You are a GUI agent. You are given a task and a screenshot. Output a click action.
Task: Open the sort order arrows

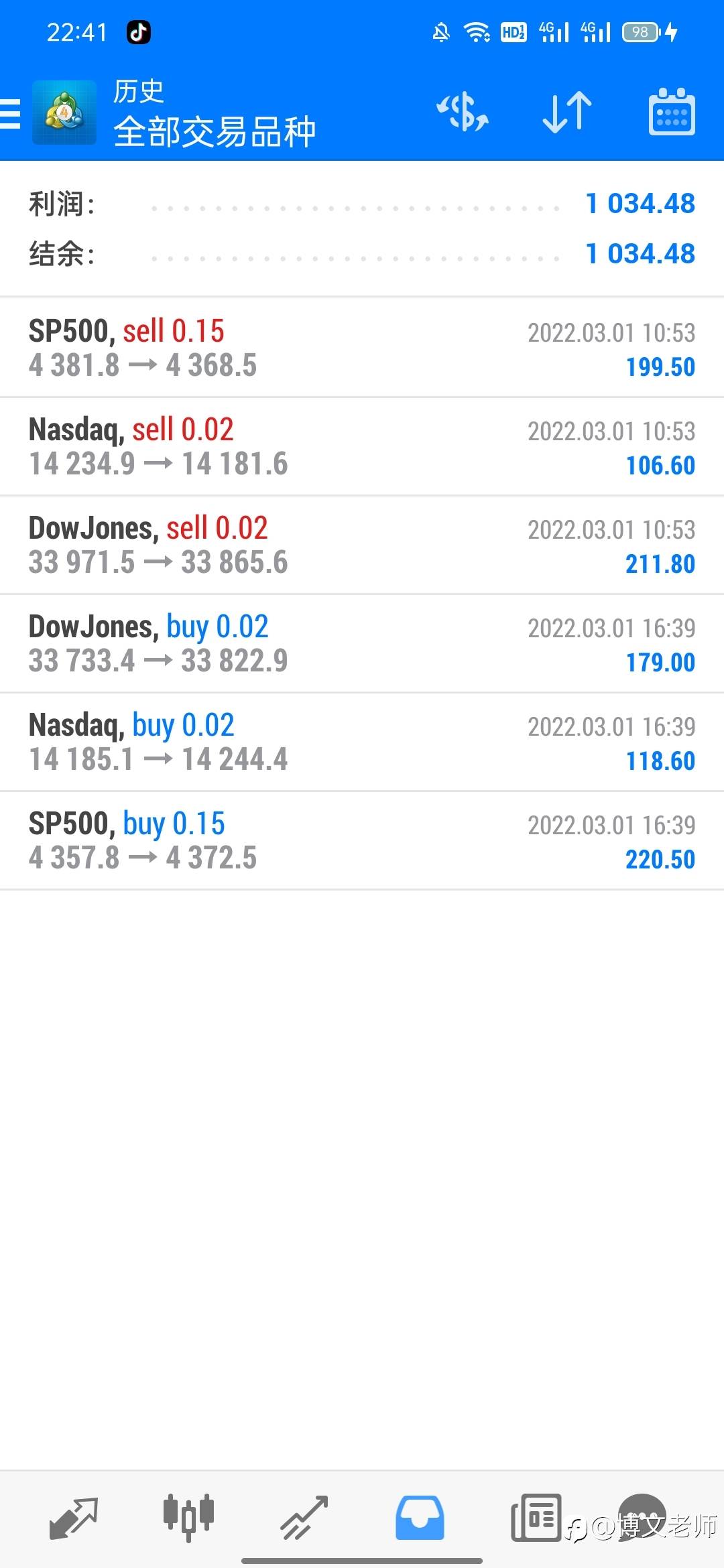(567, 112)
